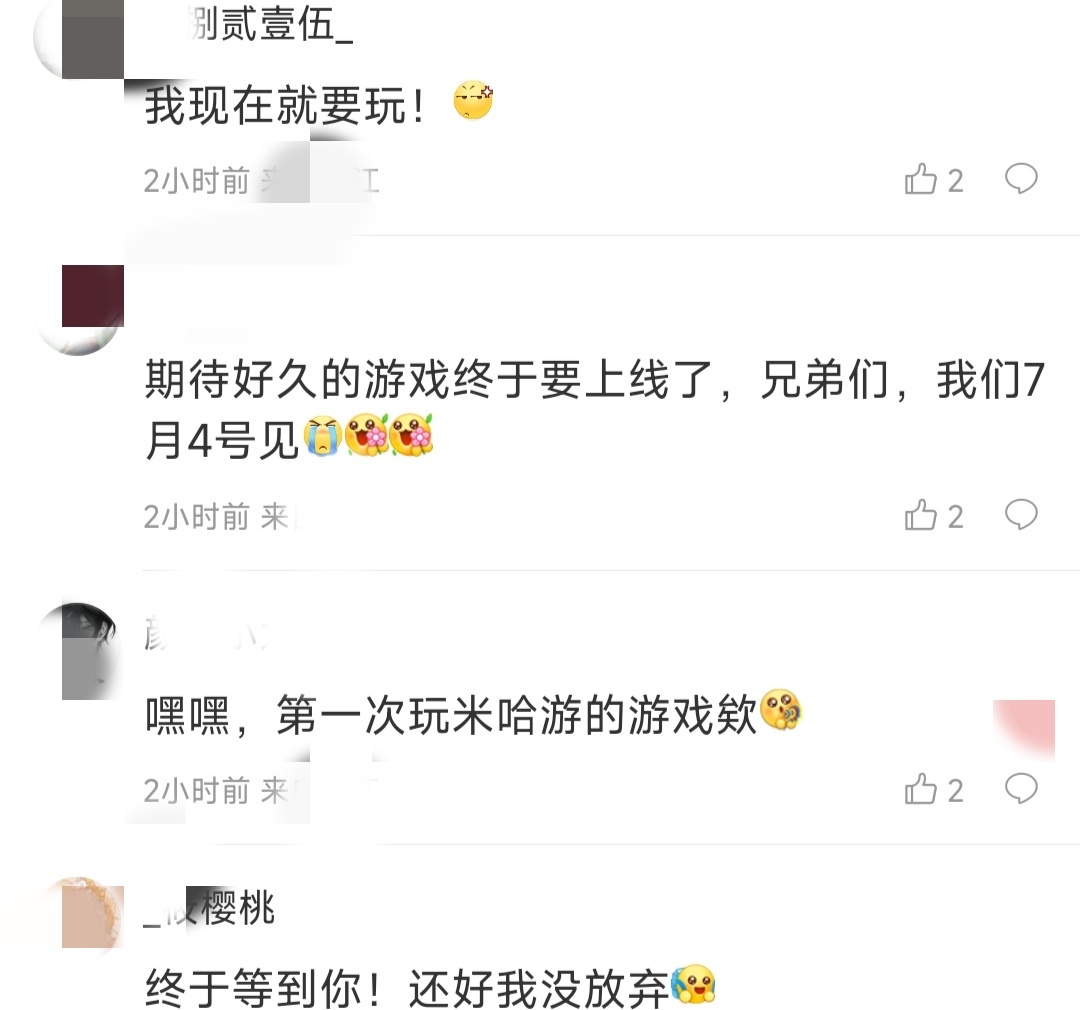Like the comment "我现在就要玩！"

[x=921, y=181]
